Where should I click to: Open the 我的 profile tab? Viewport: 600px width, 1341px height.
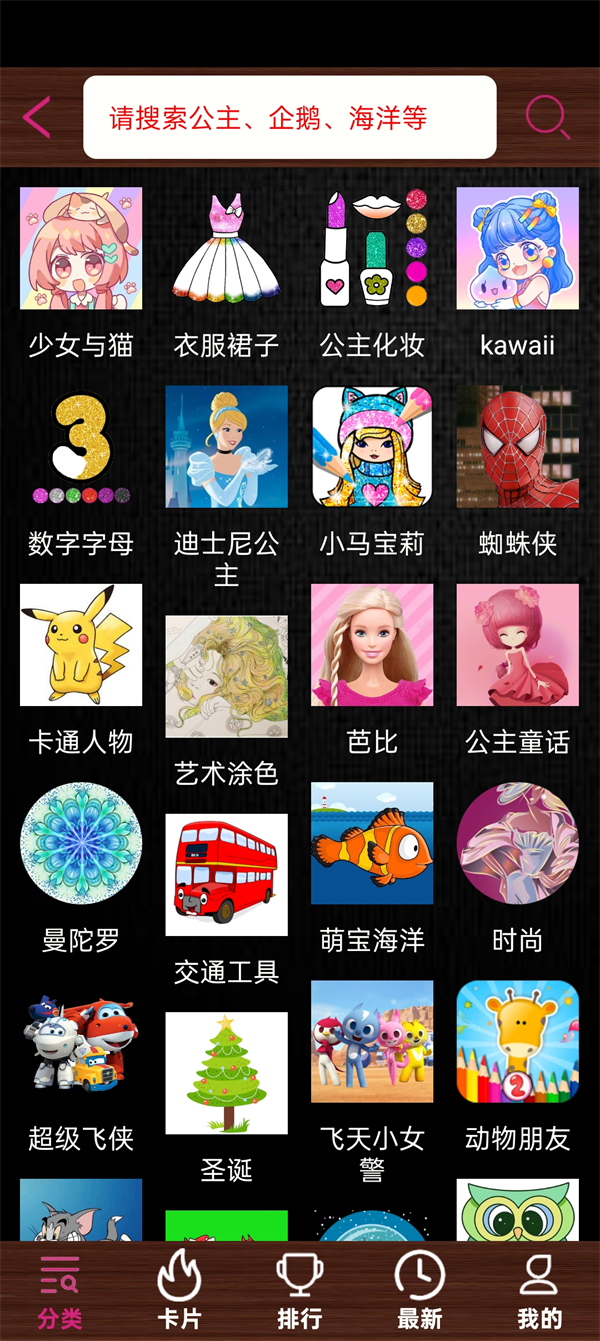[540, 1292]
